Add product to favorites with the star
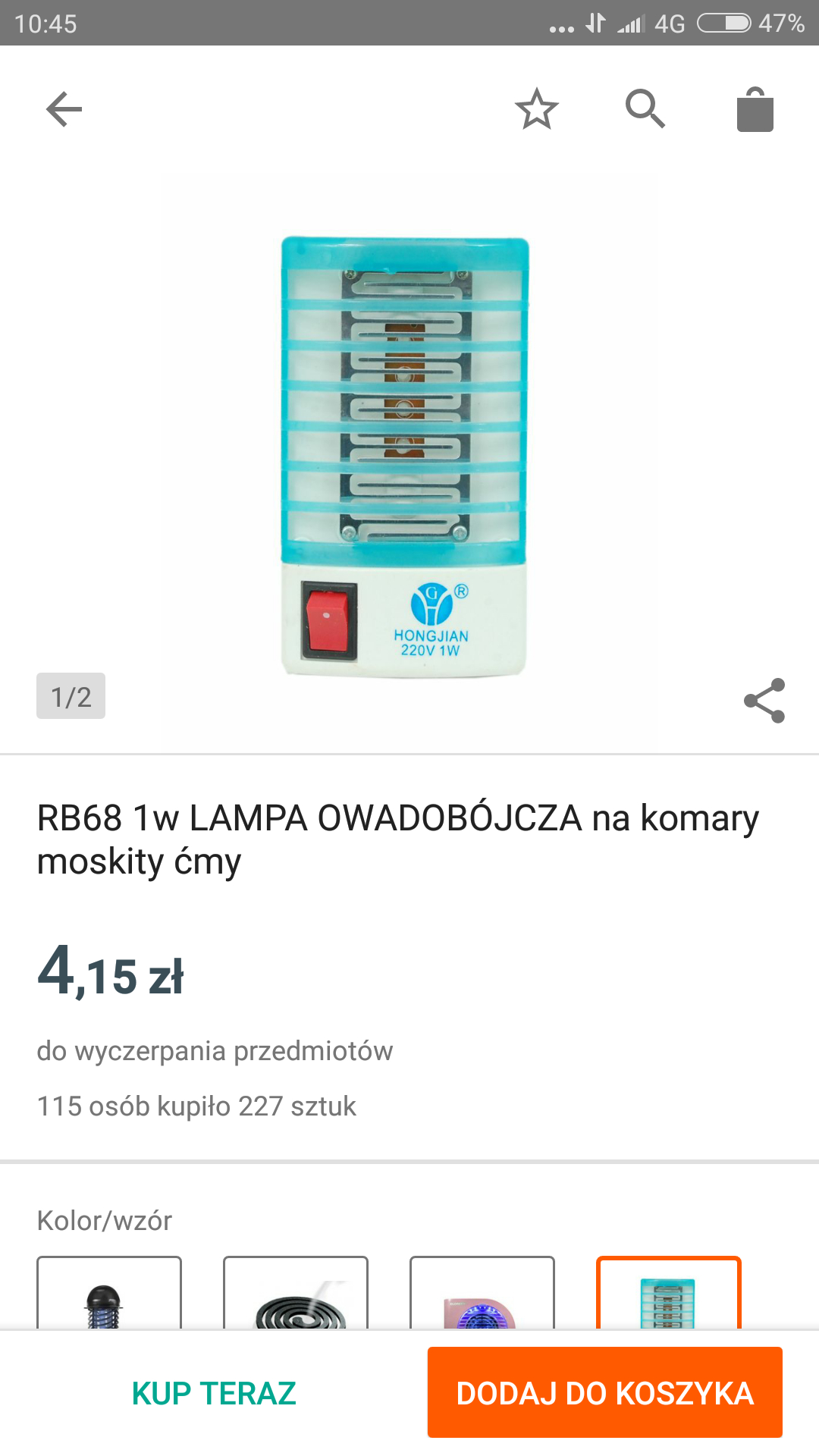Screen dimensions: 819x1456 coord(537,110)
